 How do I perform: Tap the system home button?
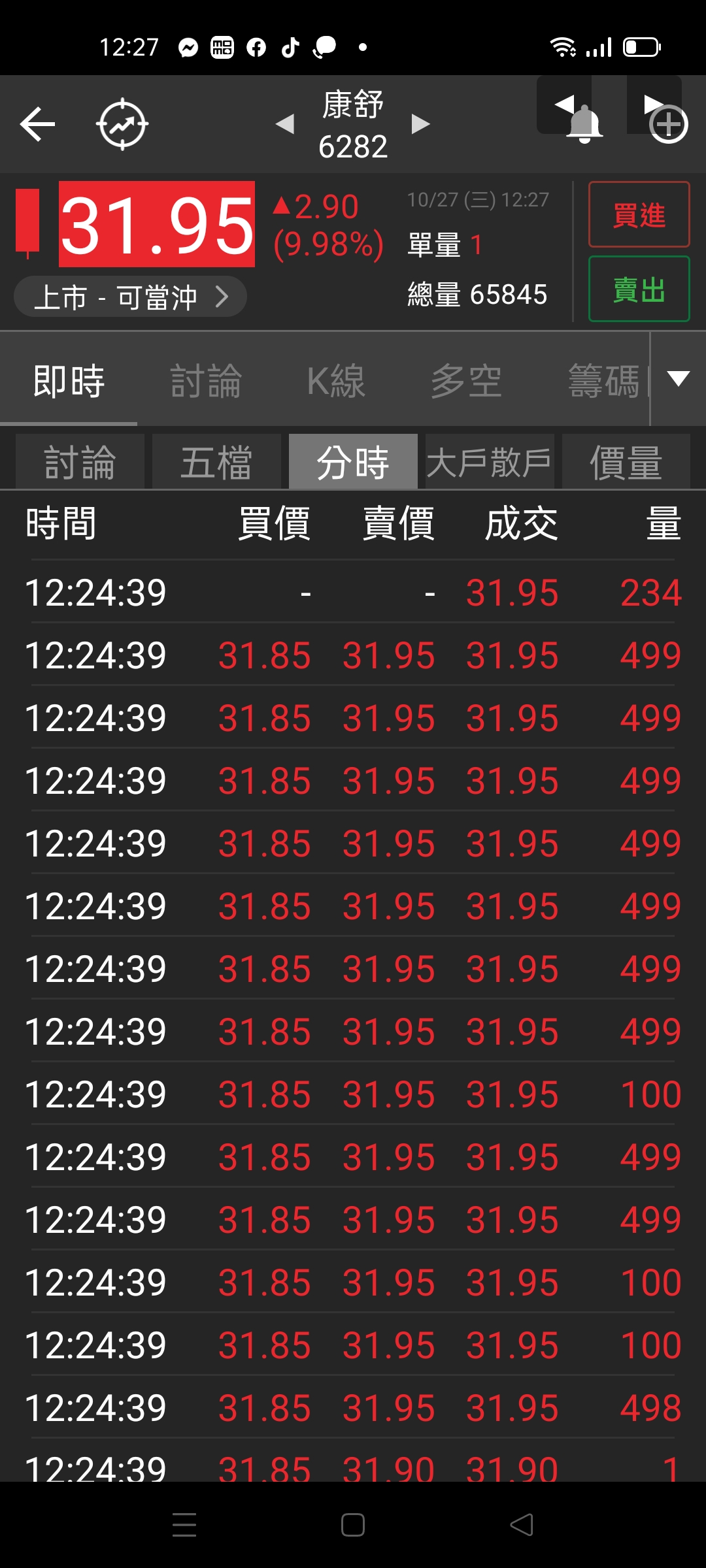pyautogui.click(x=353, y=1525)
